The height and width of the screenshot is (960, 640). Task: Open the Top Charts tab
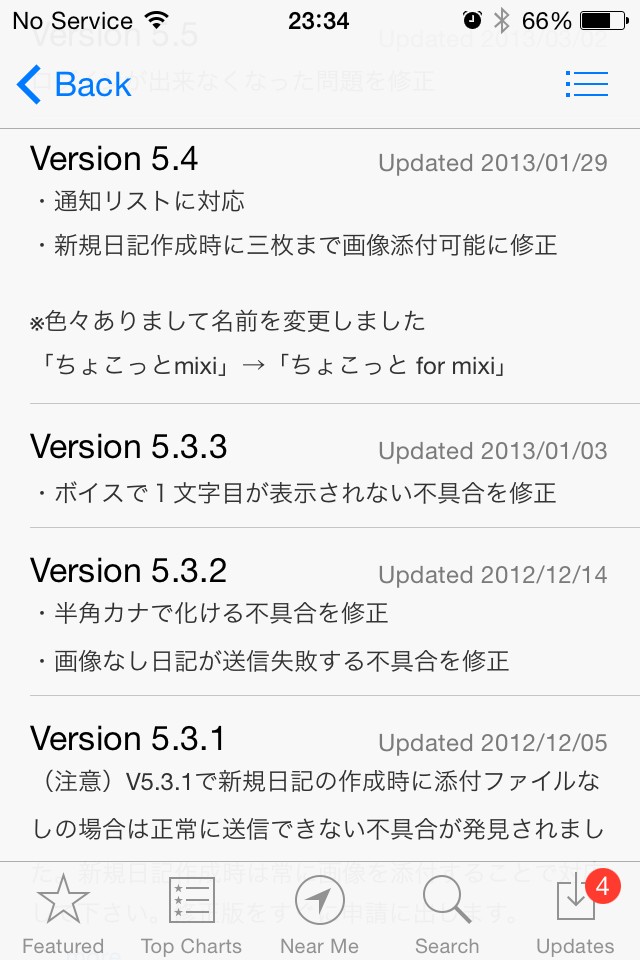[x=192, y=914]
